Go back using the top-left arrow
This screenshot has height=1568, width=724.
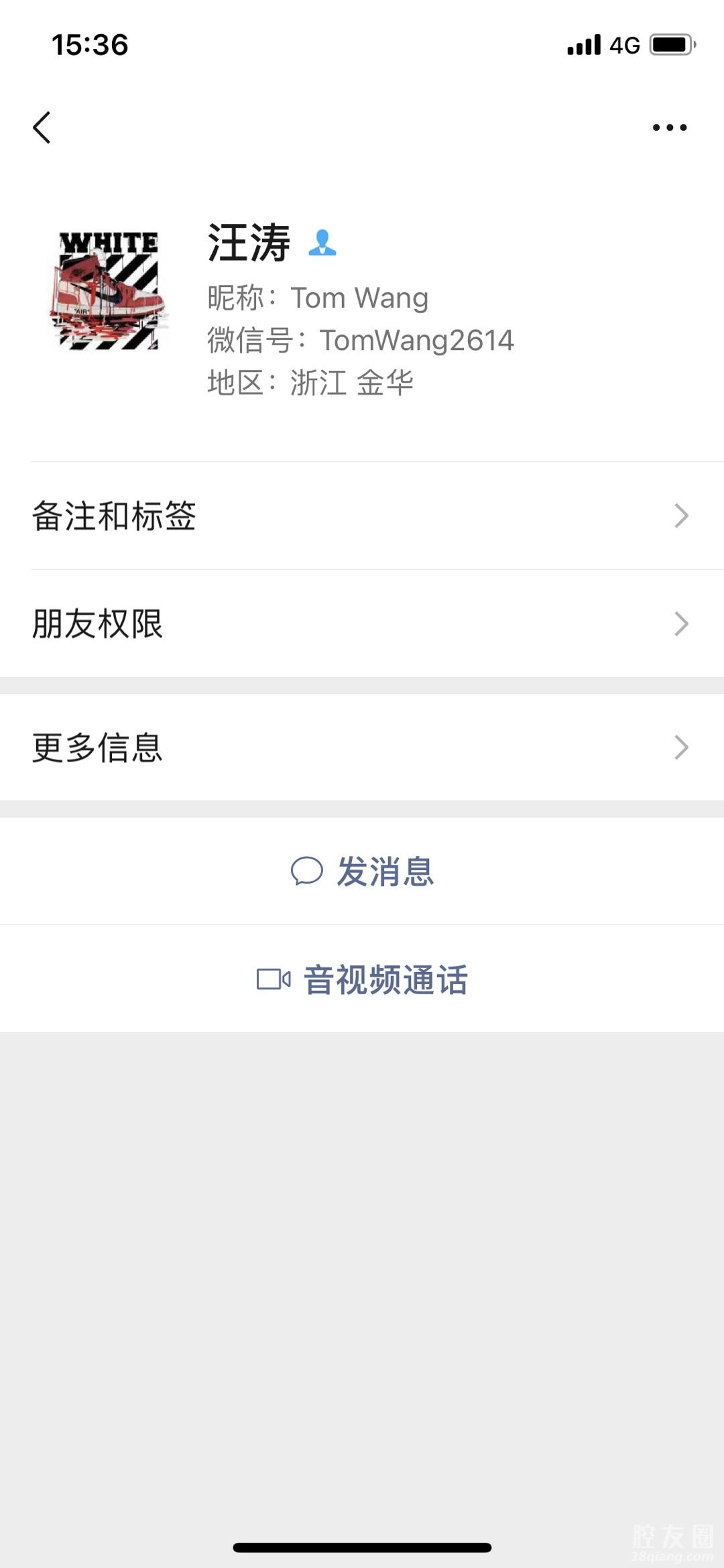42,127
